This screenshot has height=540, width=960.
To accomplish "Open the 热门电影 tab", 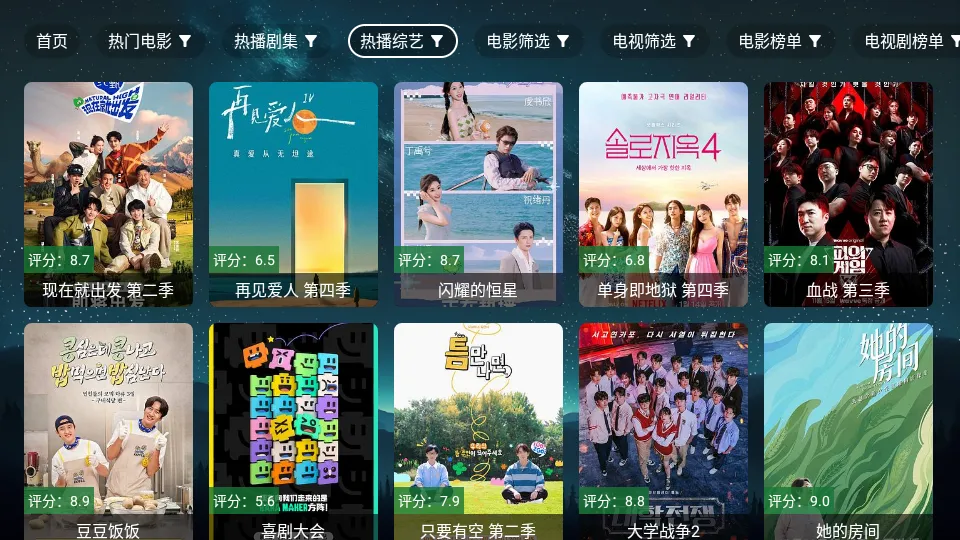I will pyautogui.click(x=150, y=41).
